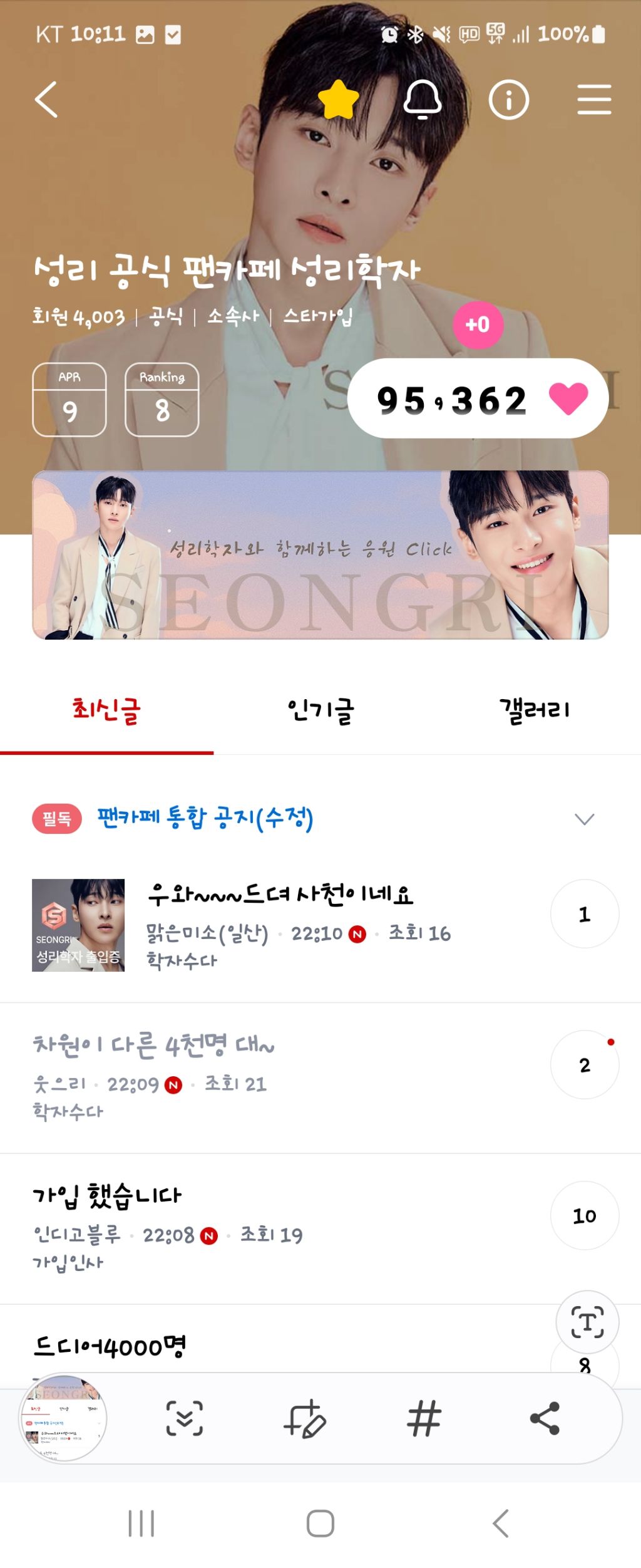Add a hashtag tag to screenshot
Screen dimensions: 641x1568
click(x=424, y=1418)
